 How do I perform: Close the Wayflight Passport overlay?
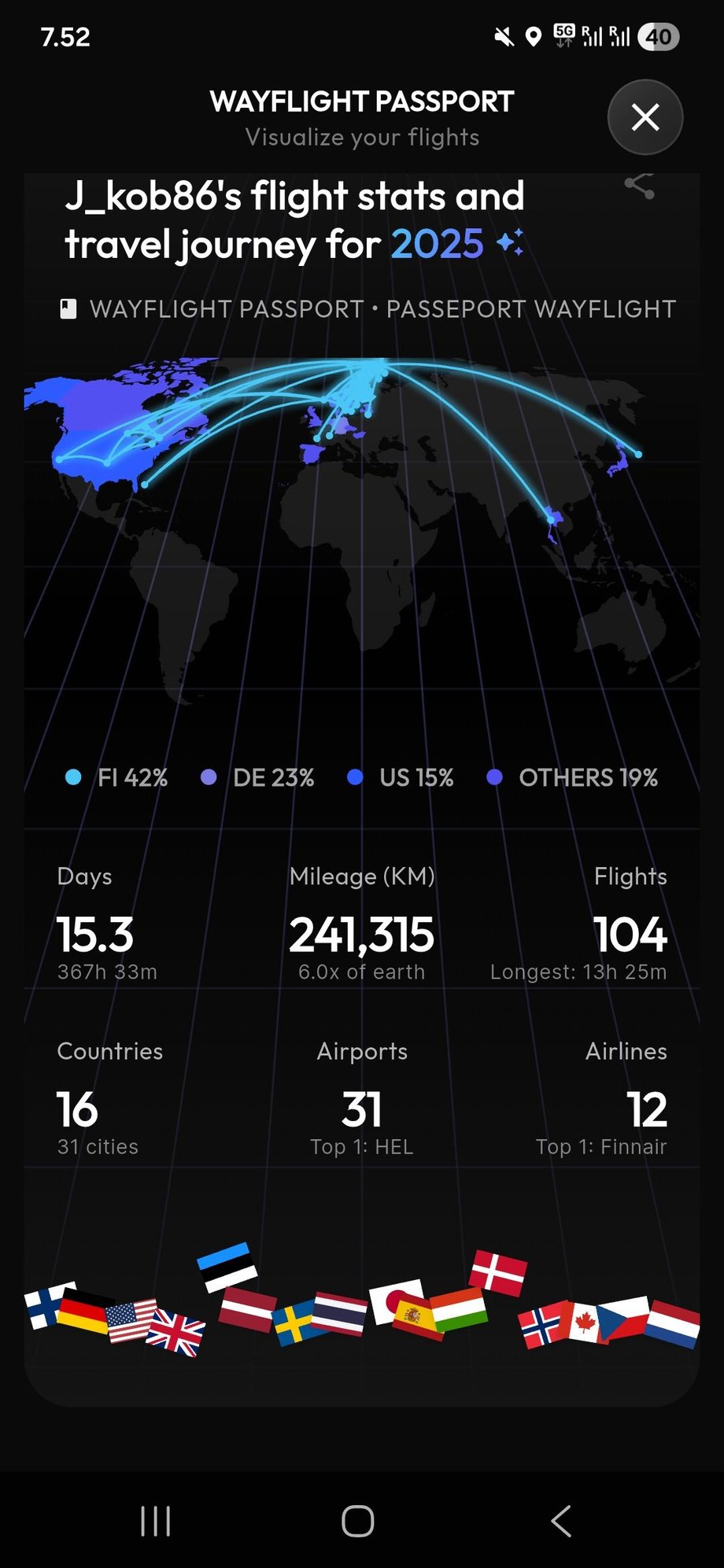click(645, 116)
